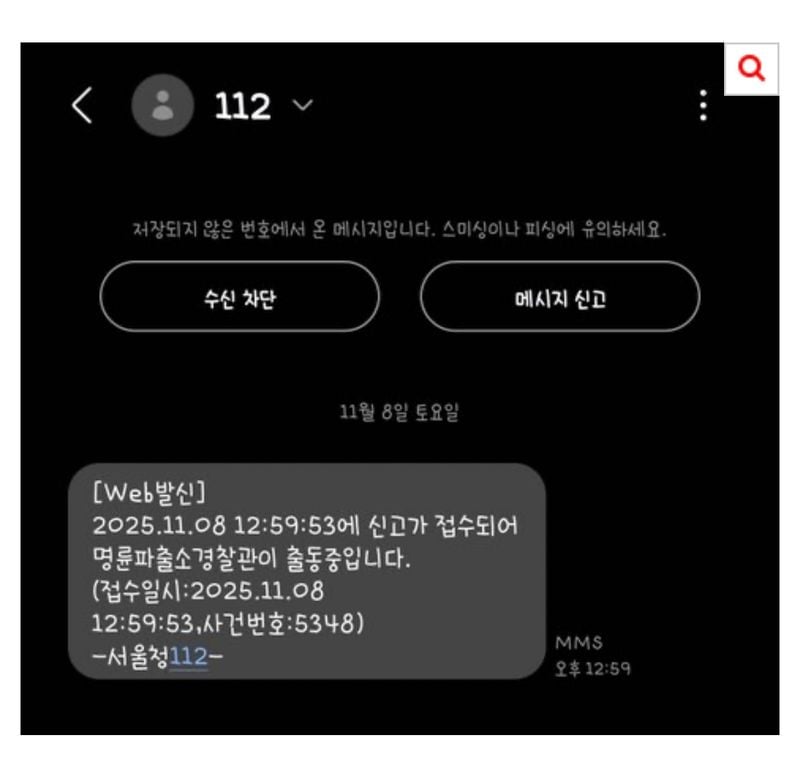Expand the 112 contact details chevron
Image resolution: width=800 pixels, height=770 pixels.
pos(304,105)
